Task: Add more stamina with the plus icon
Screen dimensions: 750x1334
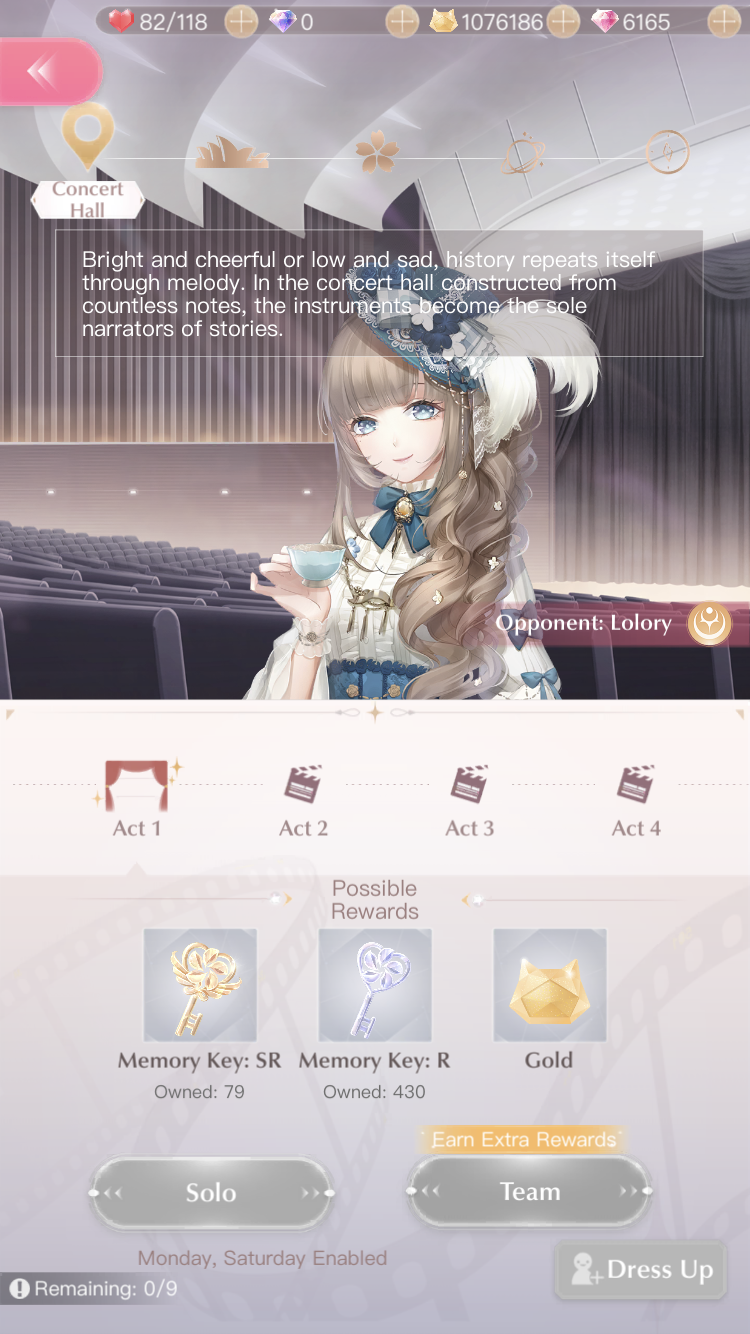Action: click(x=241, y=21)
